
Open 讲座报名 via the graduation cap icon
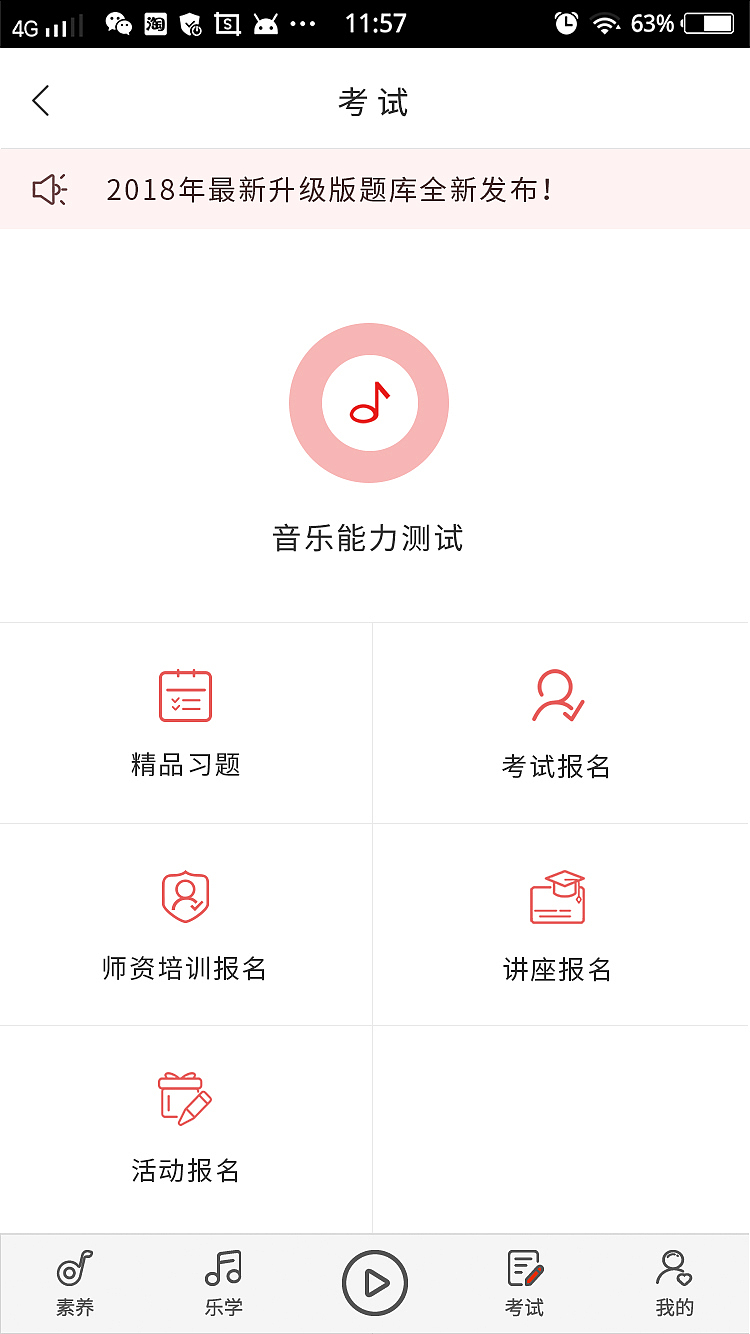(x=557, y=895)
